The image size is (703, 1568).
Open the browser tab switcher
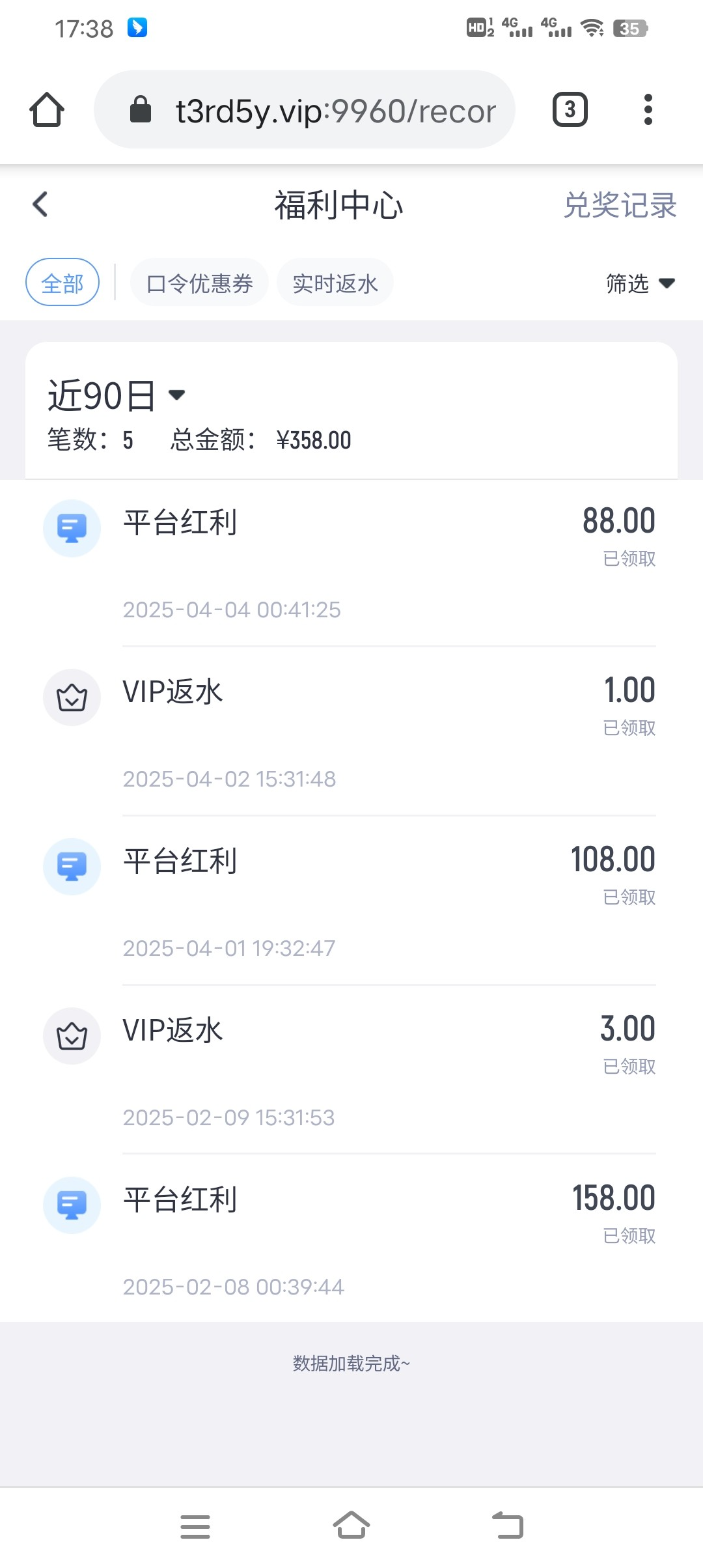click(x=570, y=109)
